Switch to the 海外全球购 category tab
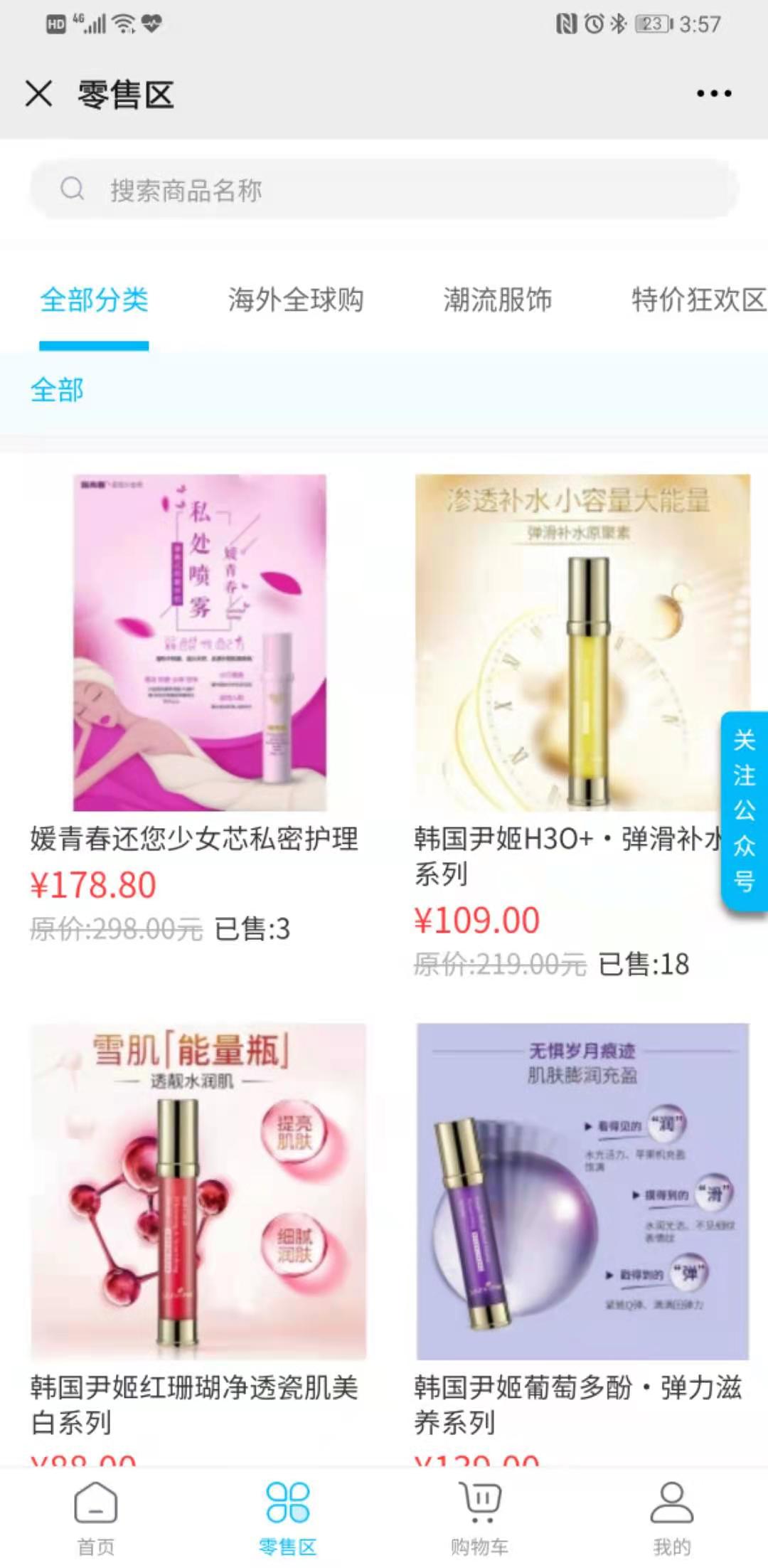 pyautogui.click(x=297, y=300)
